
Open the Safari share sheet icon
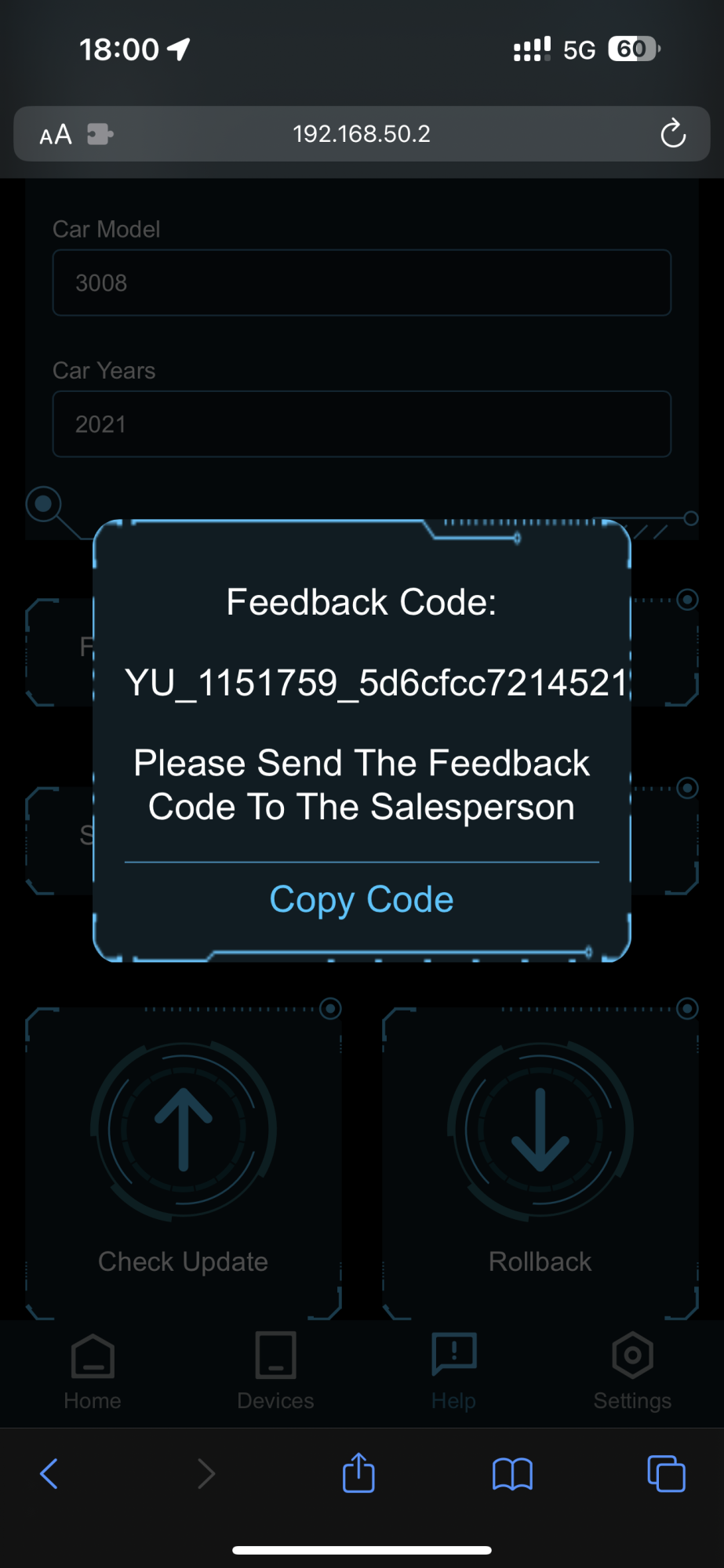358,1473
